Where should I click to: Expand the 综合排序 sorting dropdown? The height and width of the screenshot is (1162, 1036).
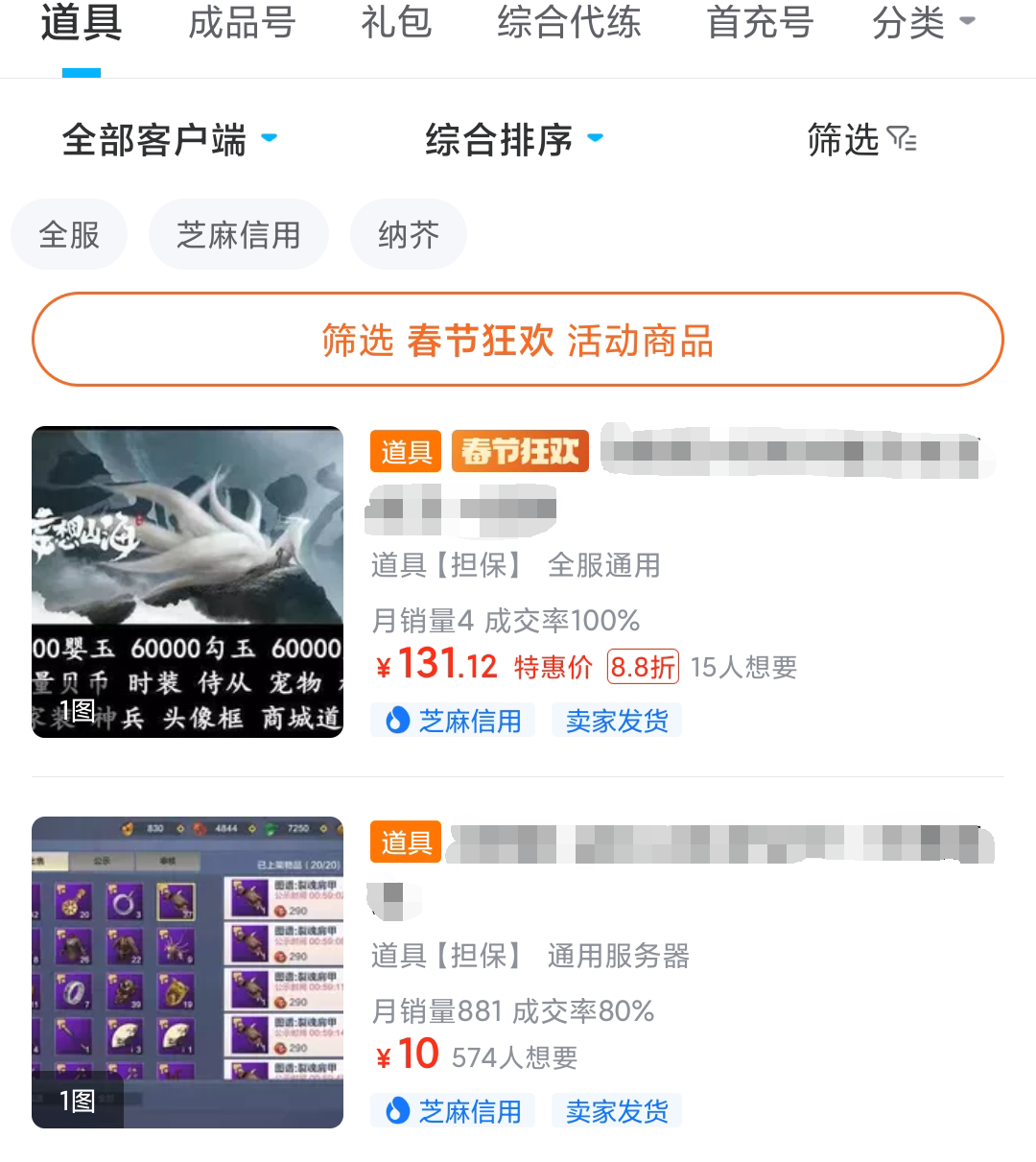point(514,140)
